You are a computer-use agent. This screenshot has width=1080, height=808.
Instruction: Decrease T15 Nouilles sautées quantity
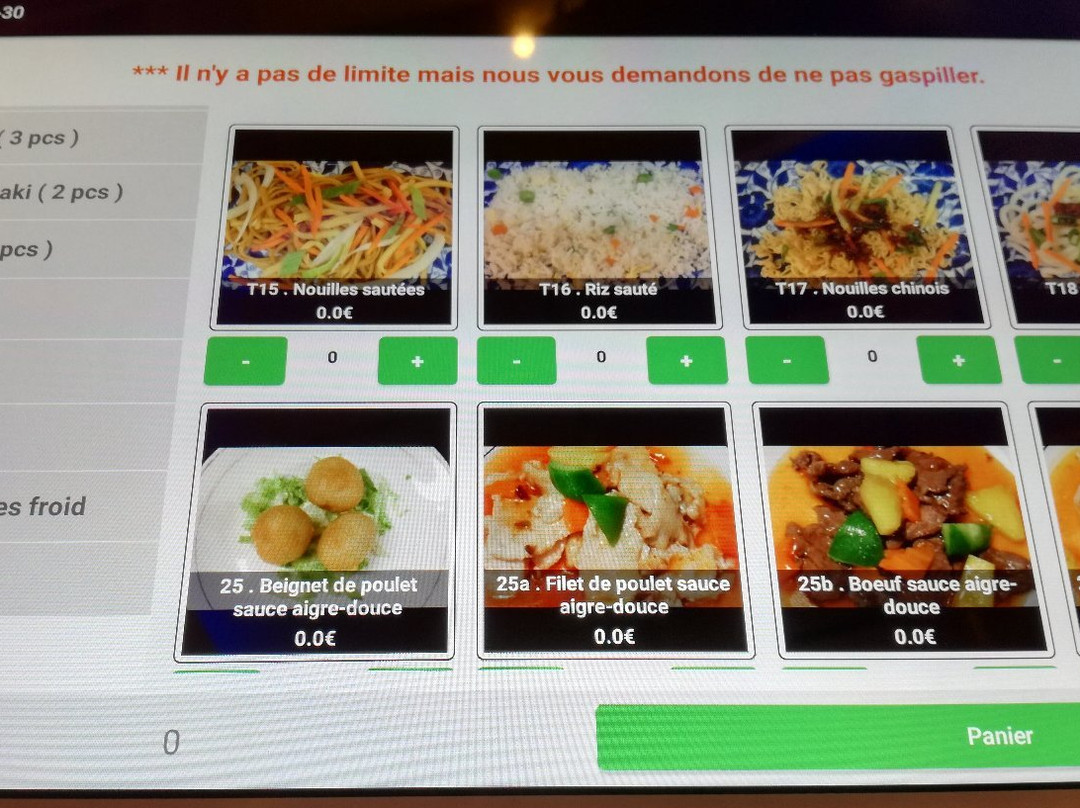(245, 361)
